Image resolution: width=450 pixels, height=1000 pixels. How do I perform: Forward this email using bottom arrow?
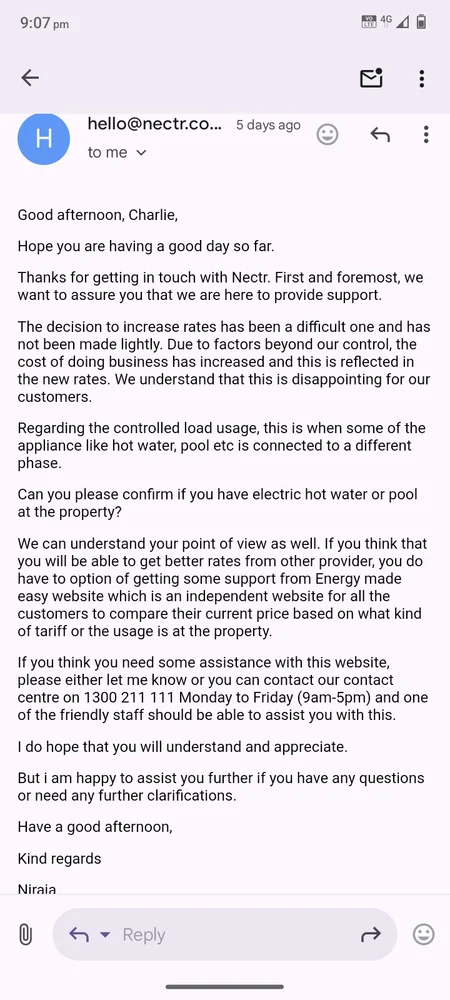coord(370,934)
